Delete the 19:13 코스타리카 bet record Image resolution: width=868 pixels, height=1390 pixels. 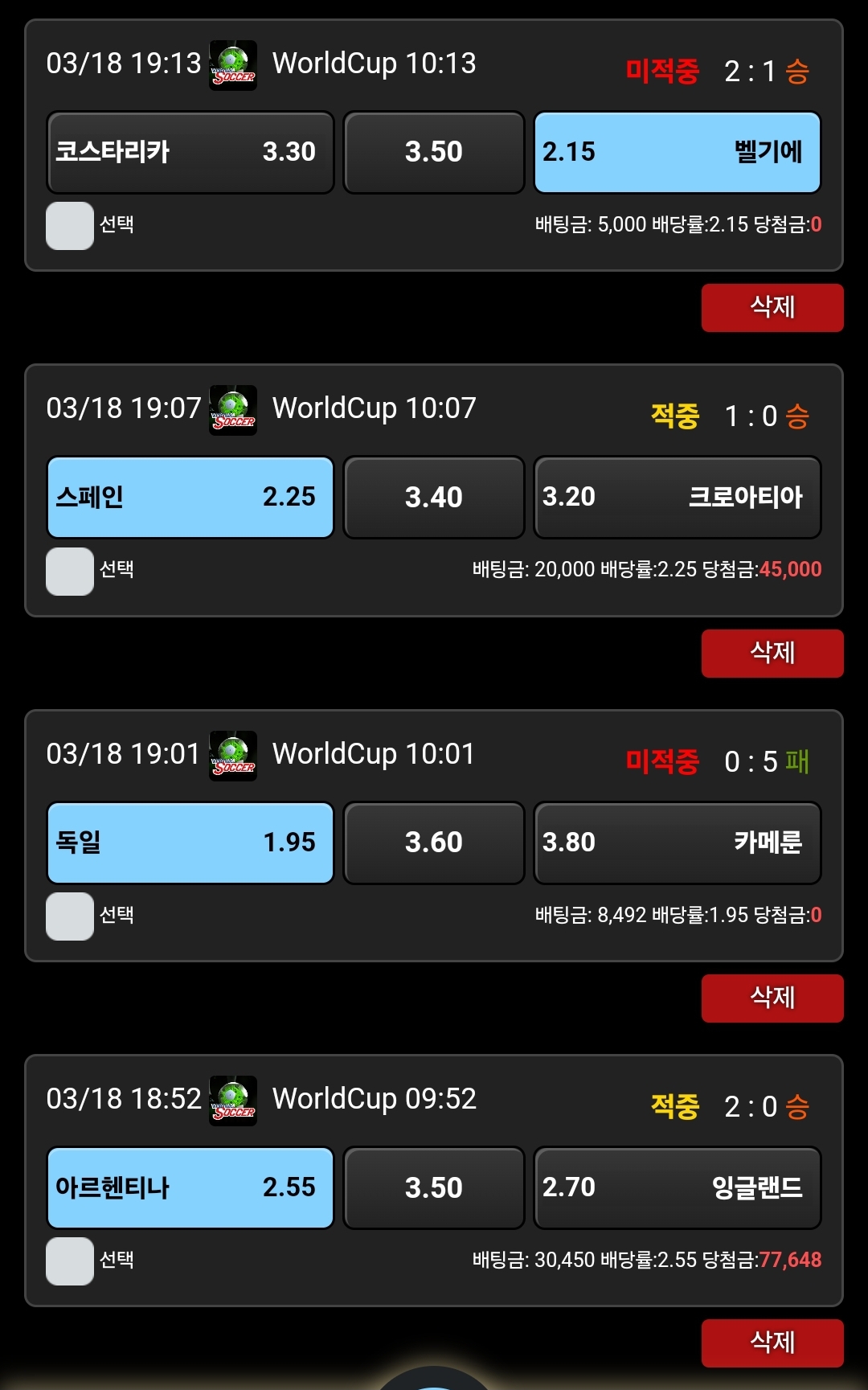point(772,307)
